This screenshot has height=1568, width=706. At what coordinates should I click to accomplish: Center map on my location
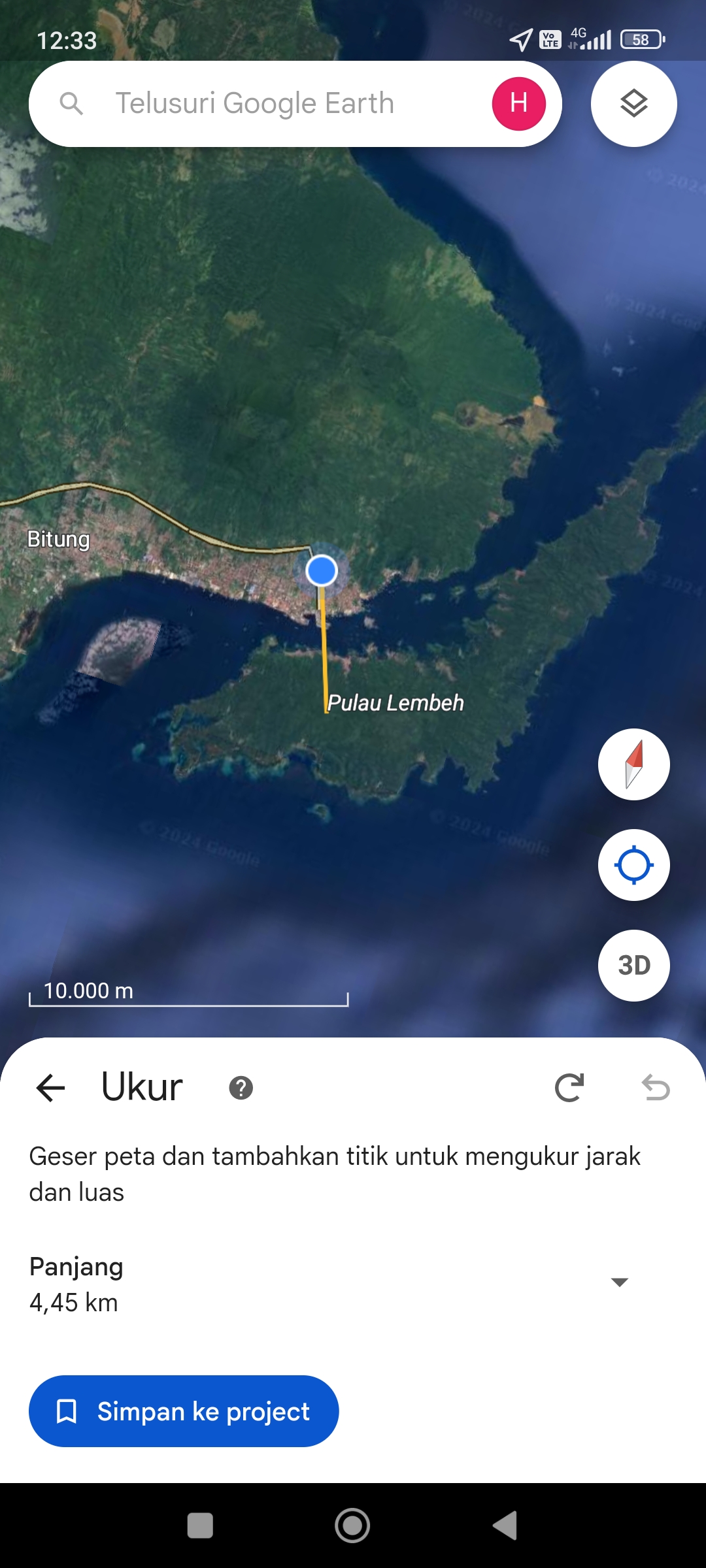point(633,864)
